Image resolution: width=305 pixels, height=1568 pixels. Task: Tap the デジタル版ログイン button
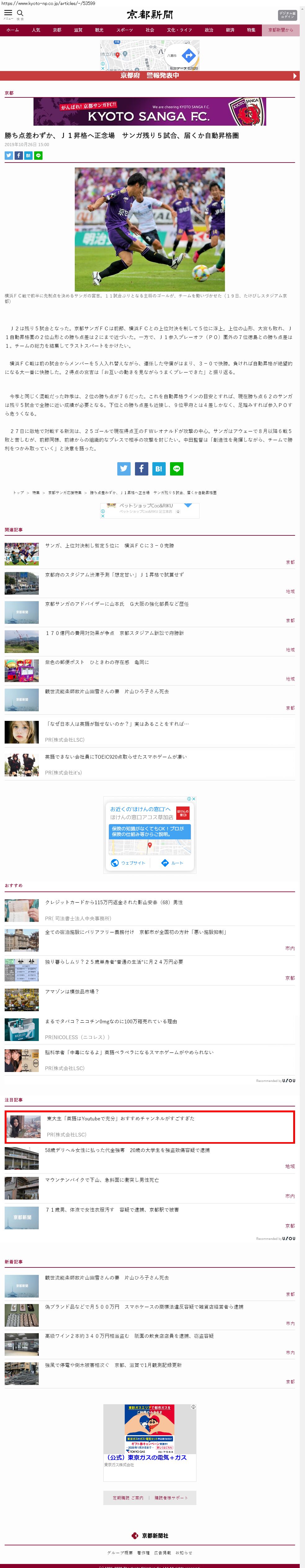pos(287,15)
